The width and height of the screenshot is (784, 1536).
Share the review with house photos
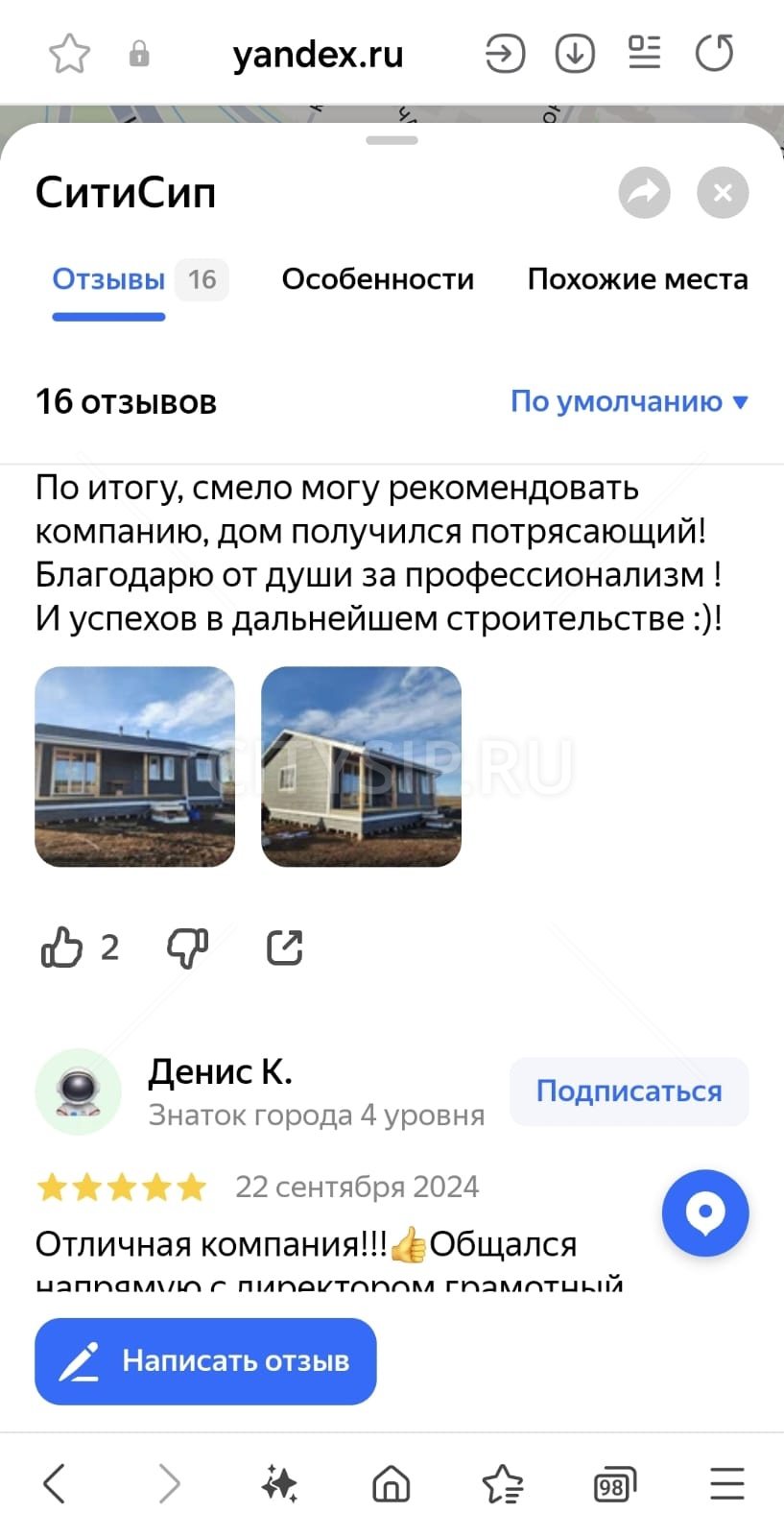click(x=284, y=948)
